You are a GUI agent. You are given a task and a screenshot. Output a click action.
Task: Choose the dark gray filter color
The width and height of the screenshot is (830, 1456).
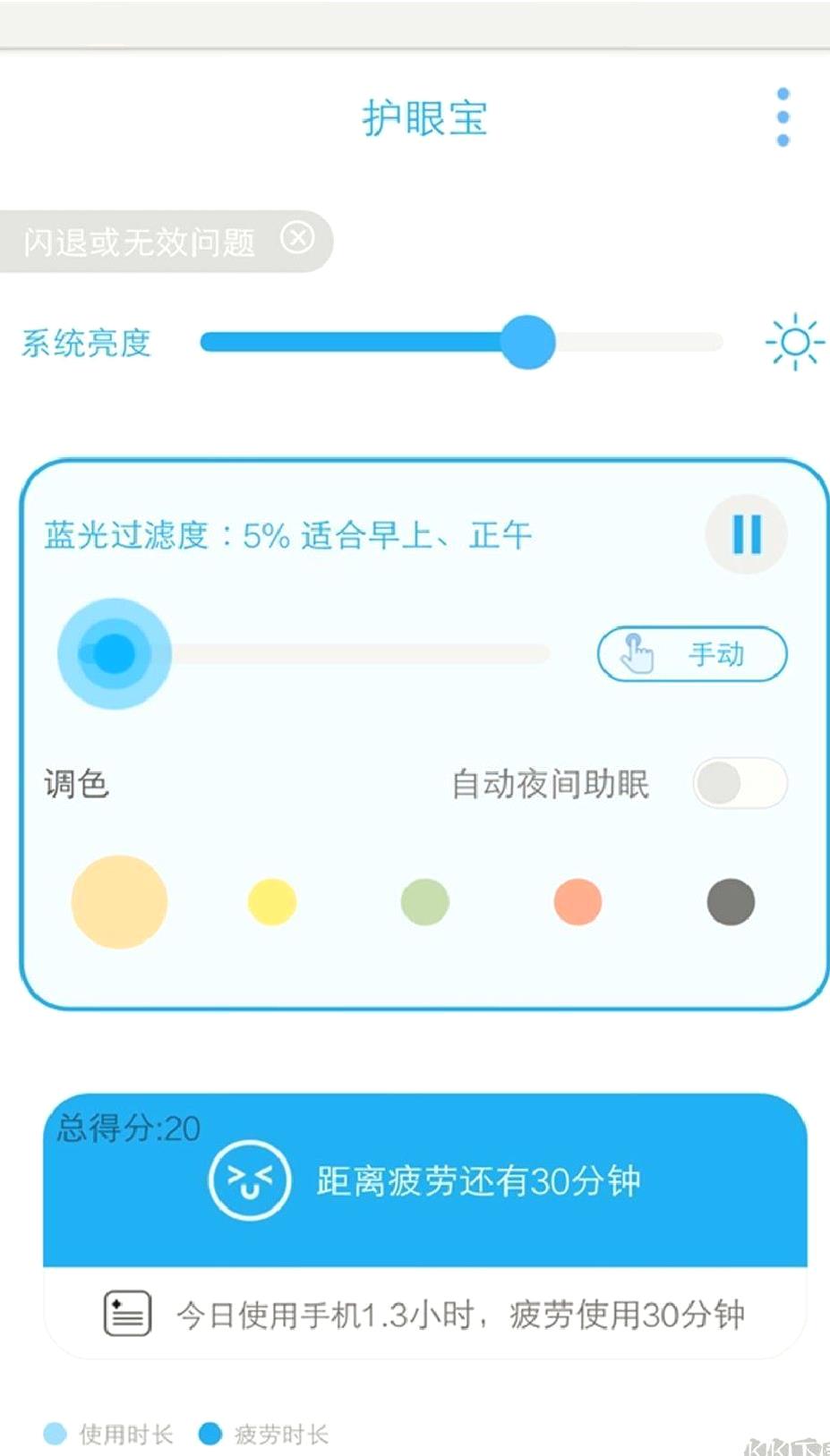click(x=731, y=901)
